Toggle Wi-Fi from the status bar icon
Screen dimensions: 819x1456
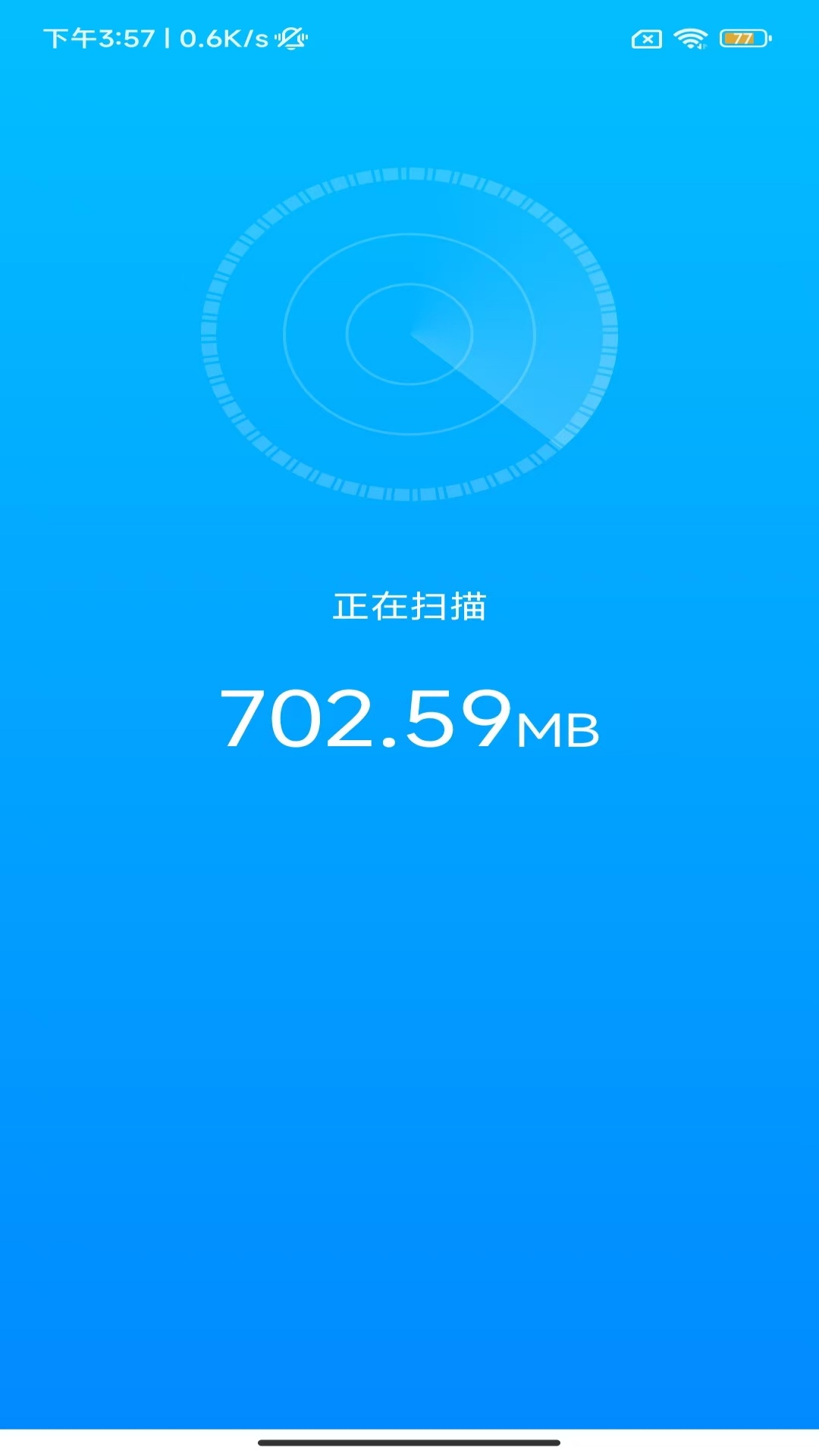pos(689,37)
